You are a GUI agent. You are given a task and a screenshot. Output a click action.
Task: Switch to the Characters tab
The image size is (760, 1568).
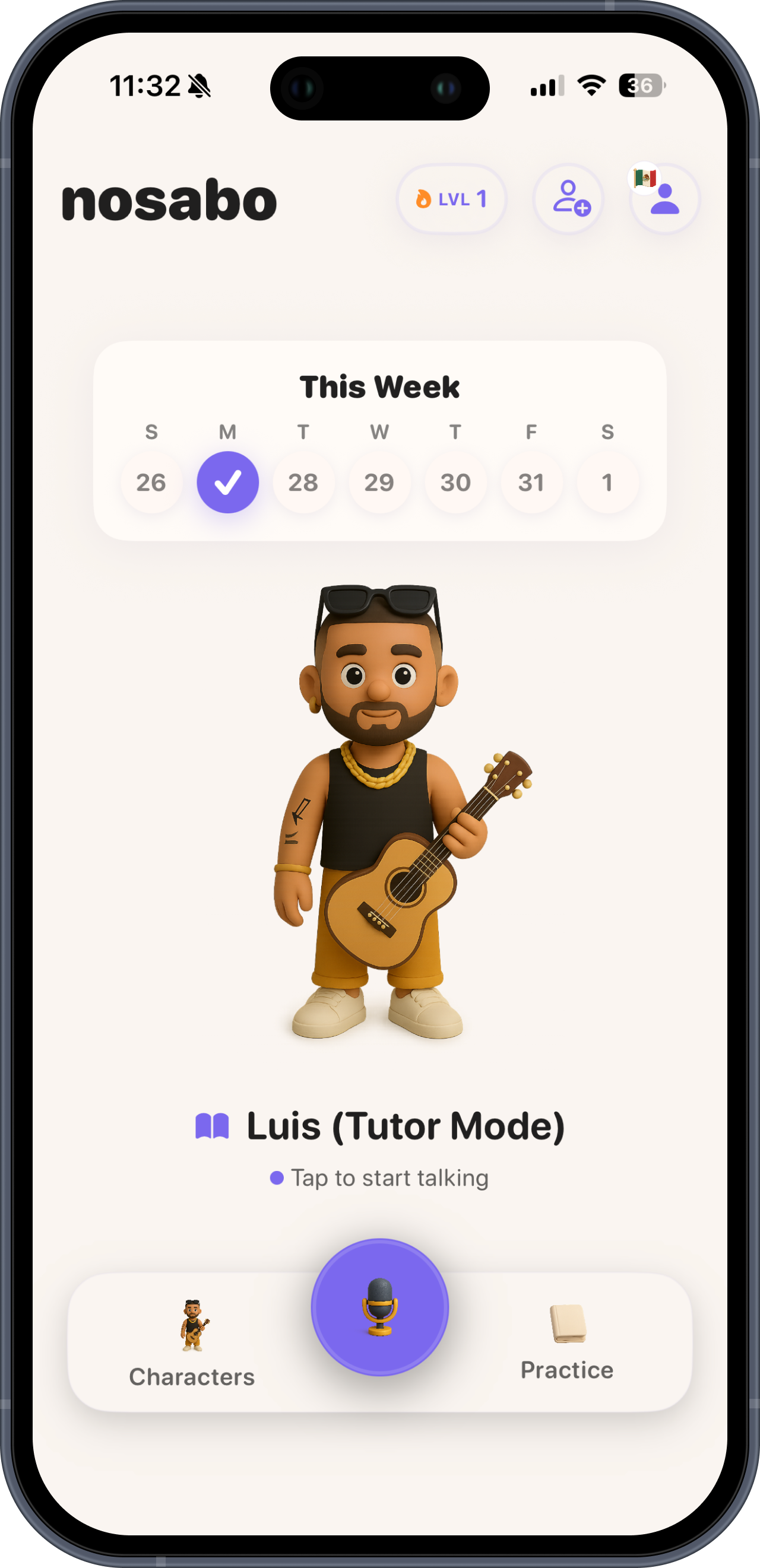[x=192, y=1343]
